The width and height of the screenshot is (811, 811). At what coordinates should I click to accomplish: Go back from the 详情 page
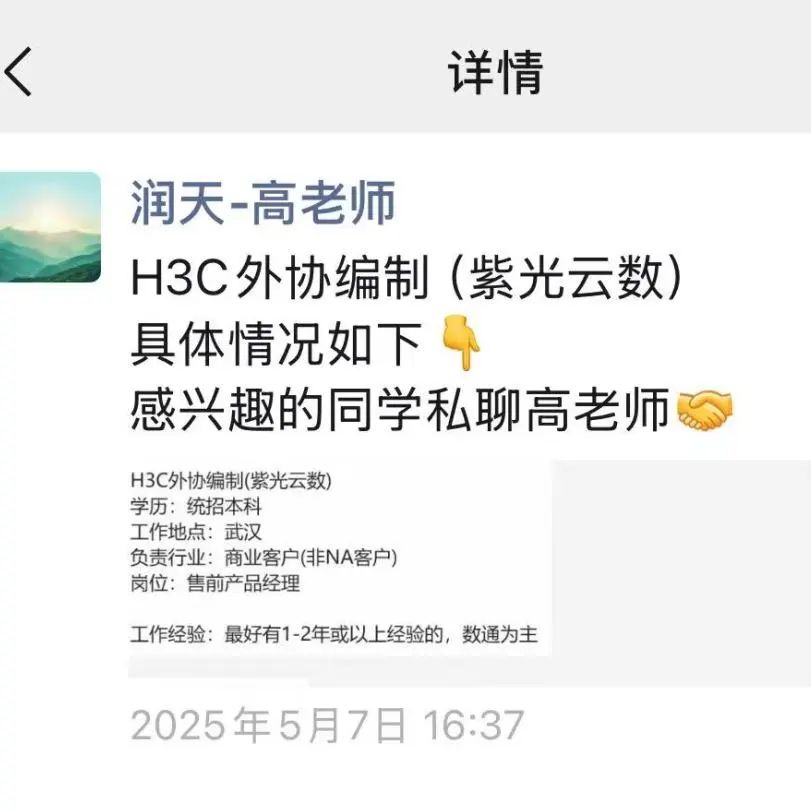point(20,72)
